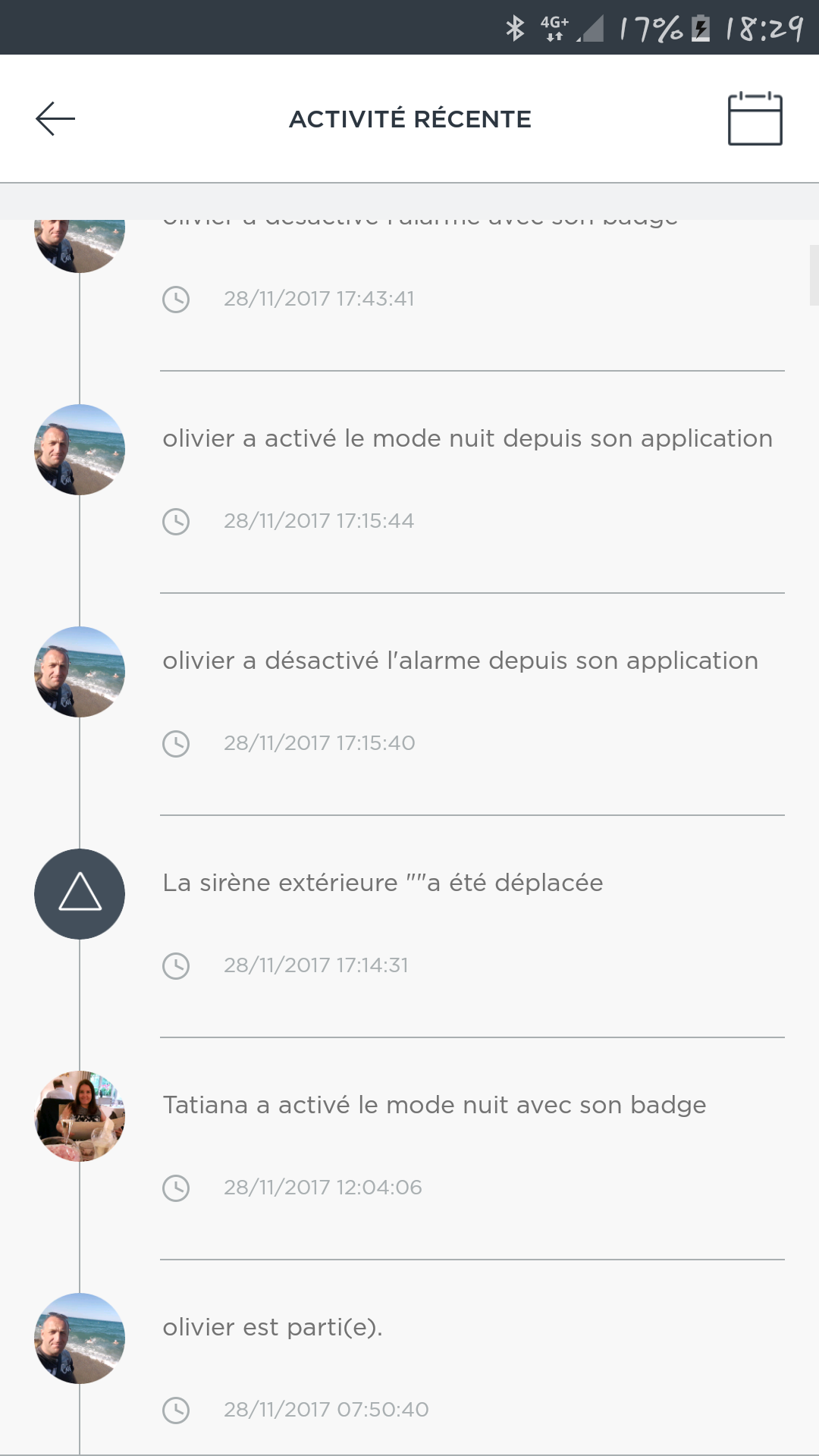Screen dimensions: 819x1456
Task: Open the calendar date picker
Action: (x=755, y=119)
